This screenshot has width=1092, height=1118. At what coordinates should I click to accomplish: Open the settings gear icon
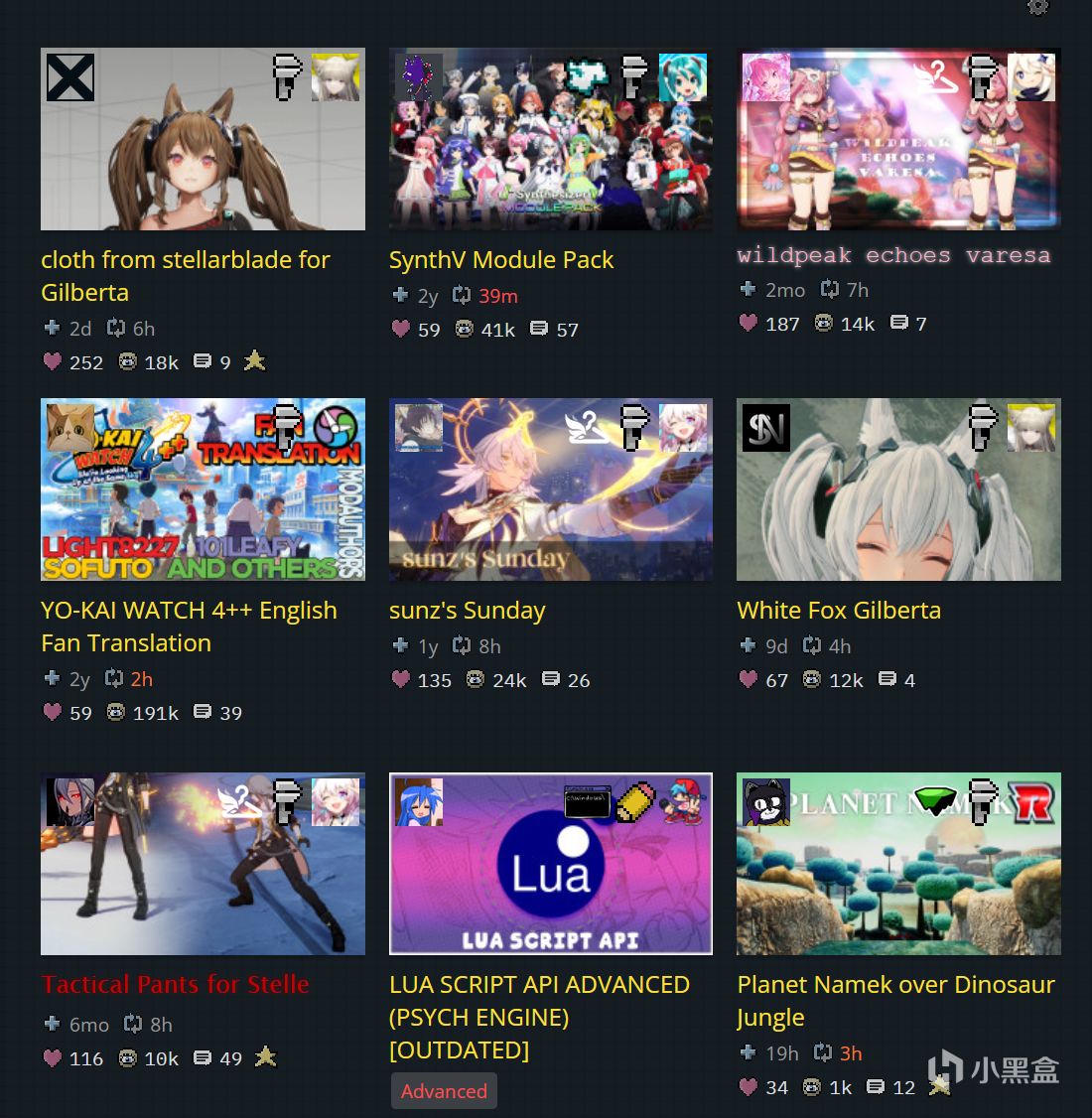coord(1037,6)
